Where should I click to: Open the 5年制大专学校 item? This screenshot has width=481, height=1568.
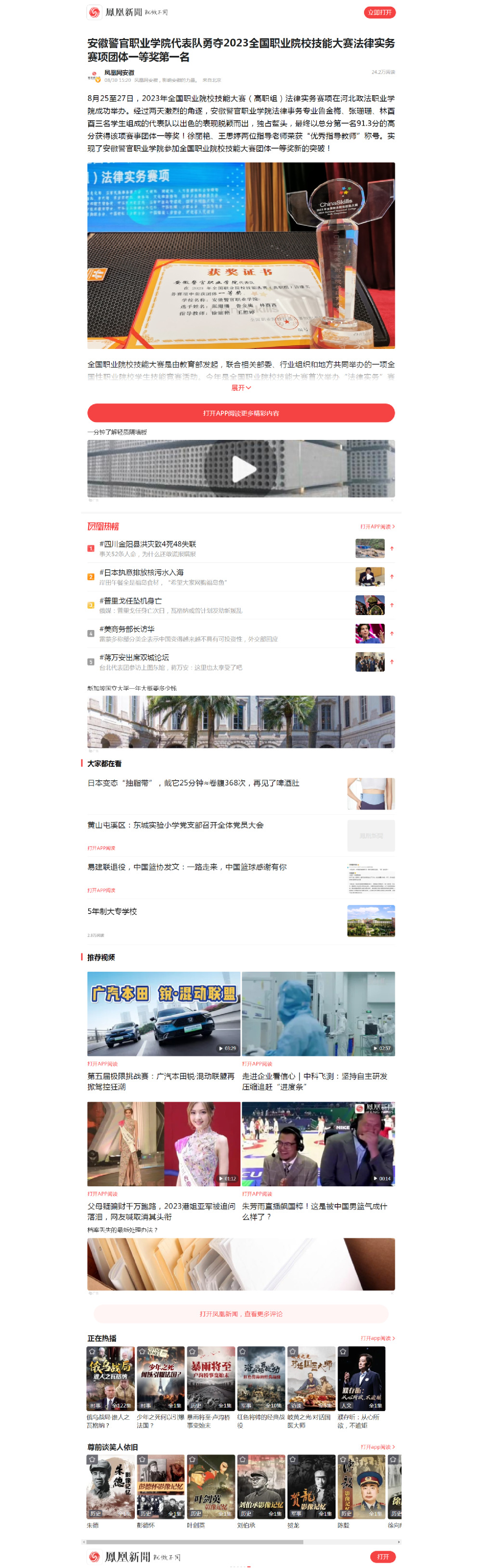tap(113, 912)
